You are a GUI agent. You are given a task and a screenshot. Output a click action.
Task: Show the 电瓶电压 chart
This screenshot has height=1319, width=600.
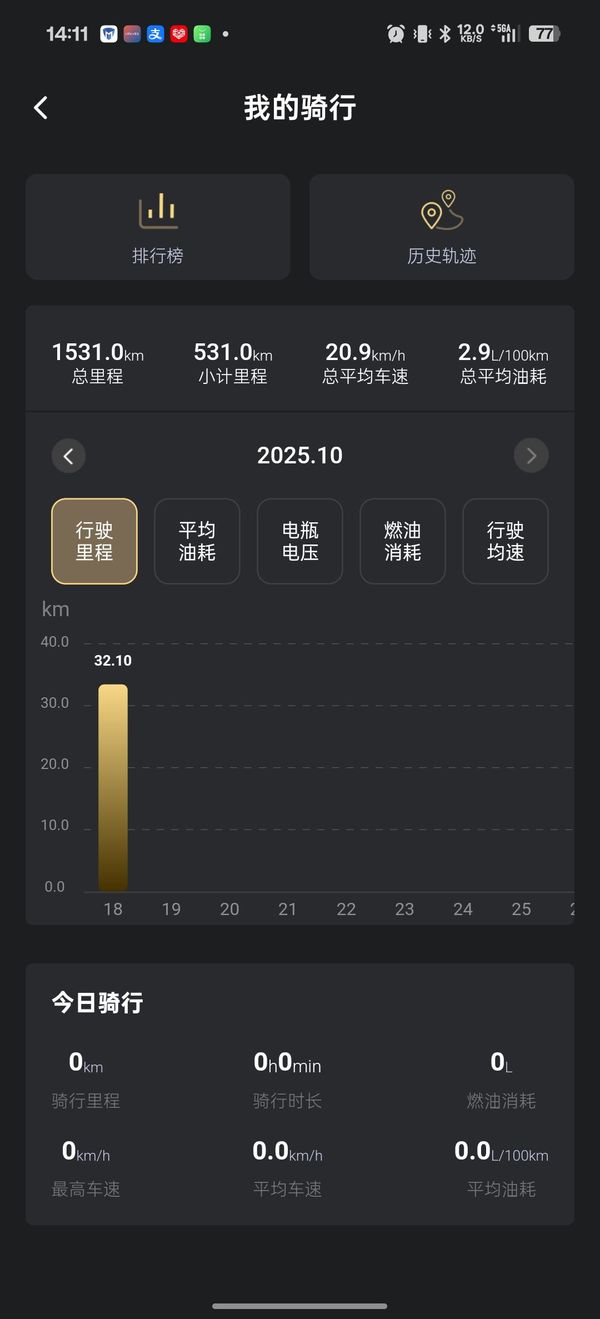click(x=300, y=541)
